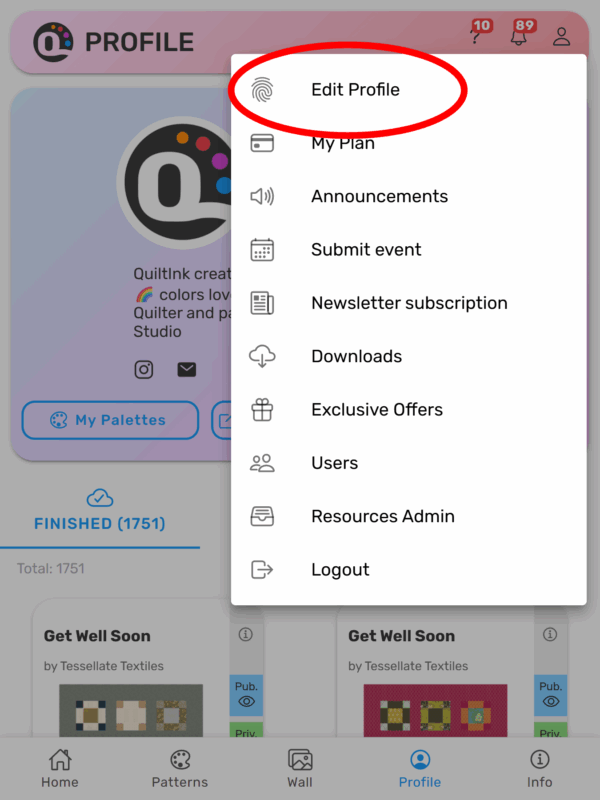Viewport: 600px width, 800px height.
Task: Open My Palettes
Action: 108,420
